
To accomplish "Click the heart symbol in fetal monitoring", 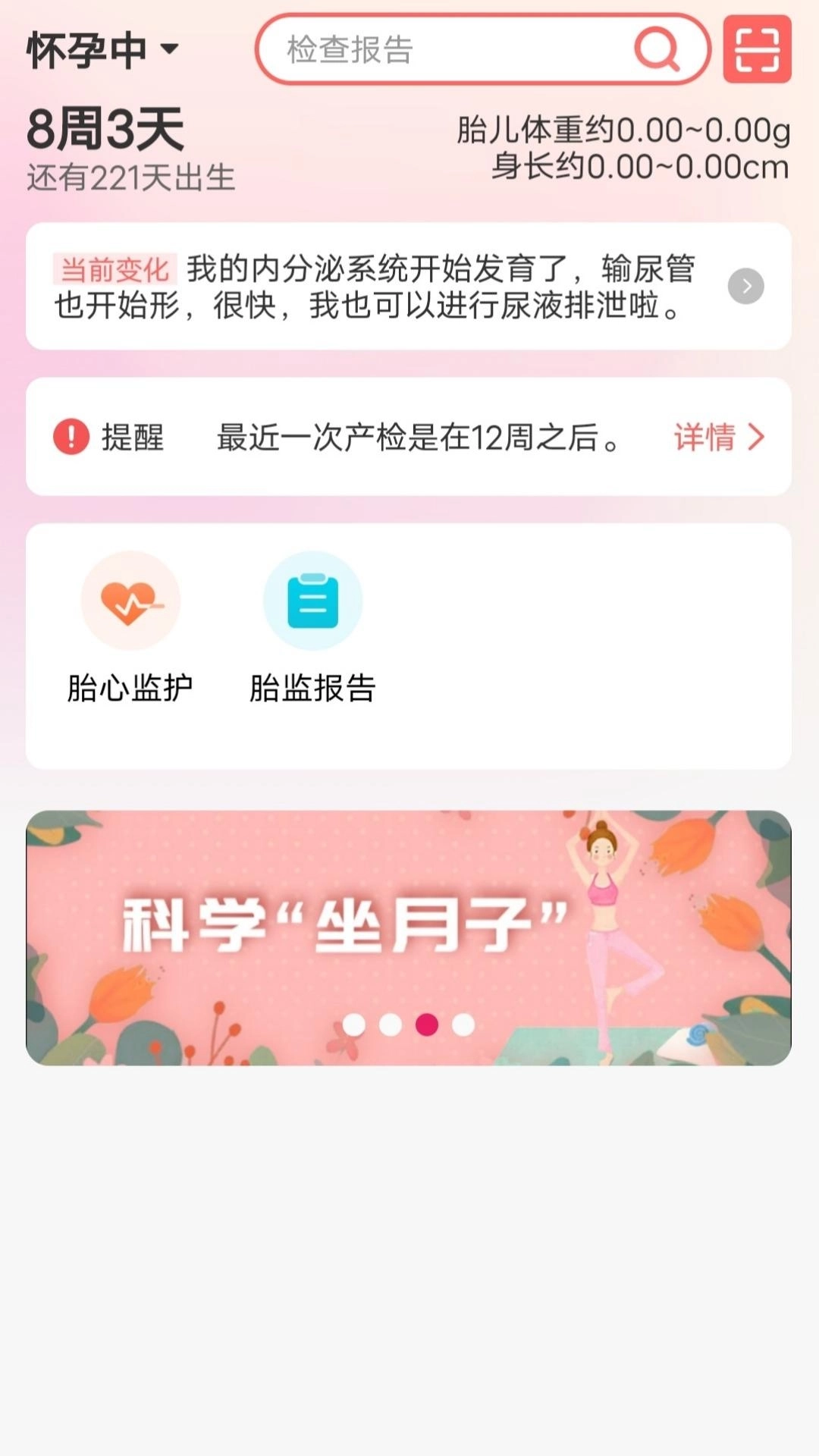I will [x=130, y=600].
